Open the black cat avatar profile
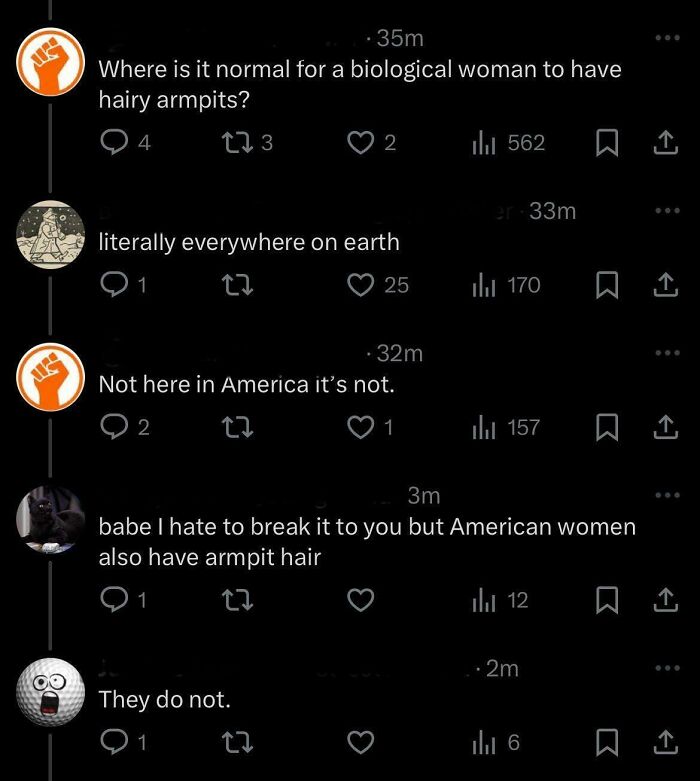The image size is (700, 781). pyautogui.click(x=49, y=520)
